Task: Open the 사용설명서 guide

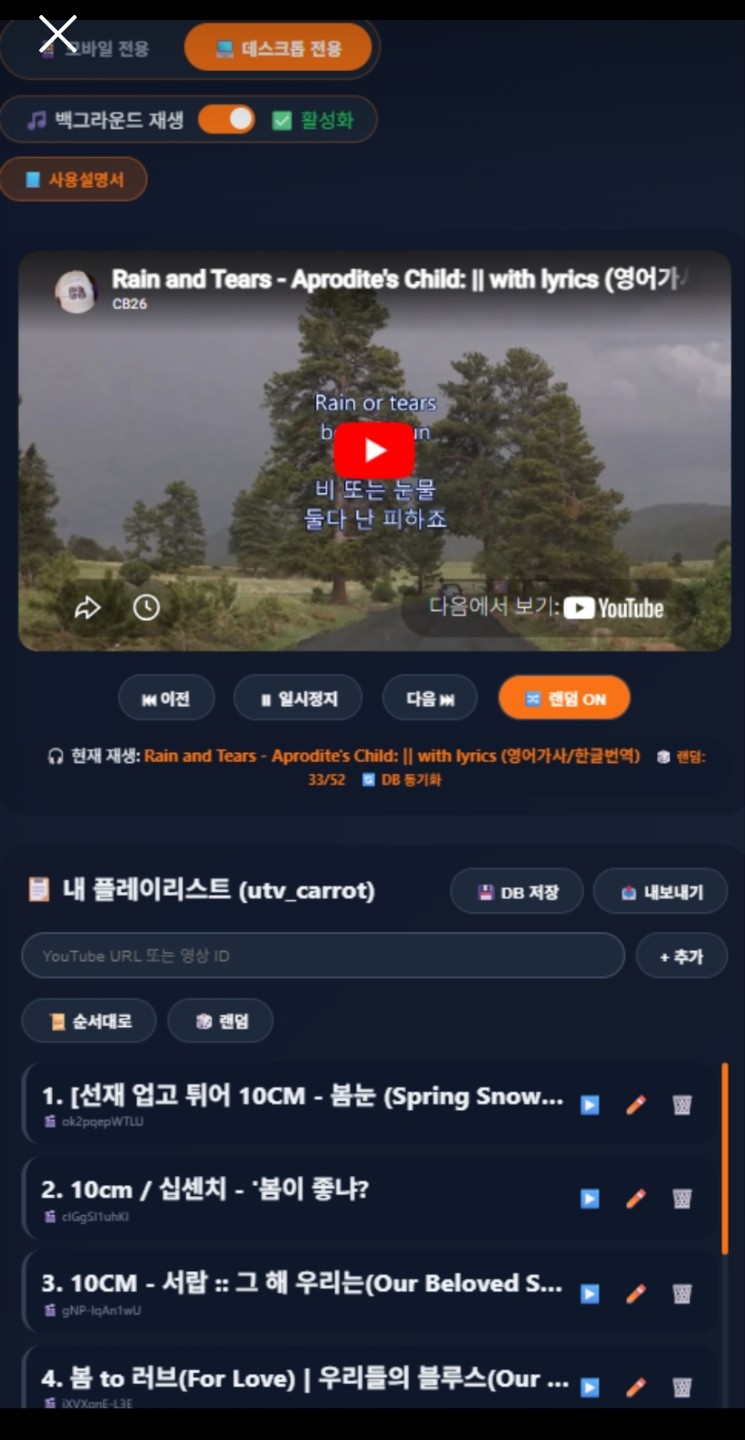Action: (x=74, y=180)
